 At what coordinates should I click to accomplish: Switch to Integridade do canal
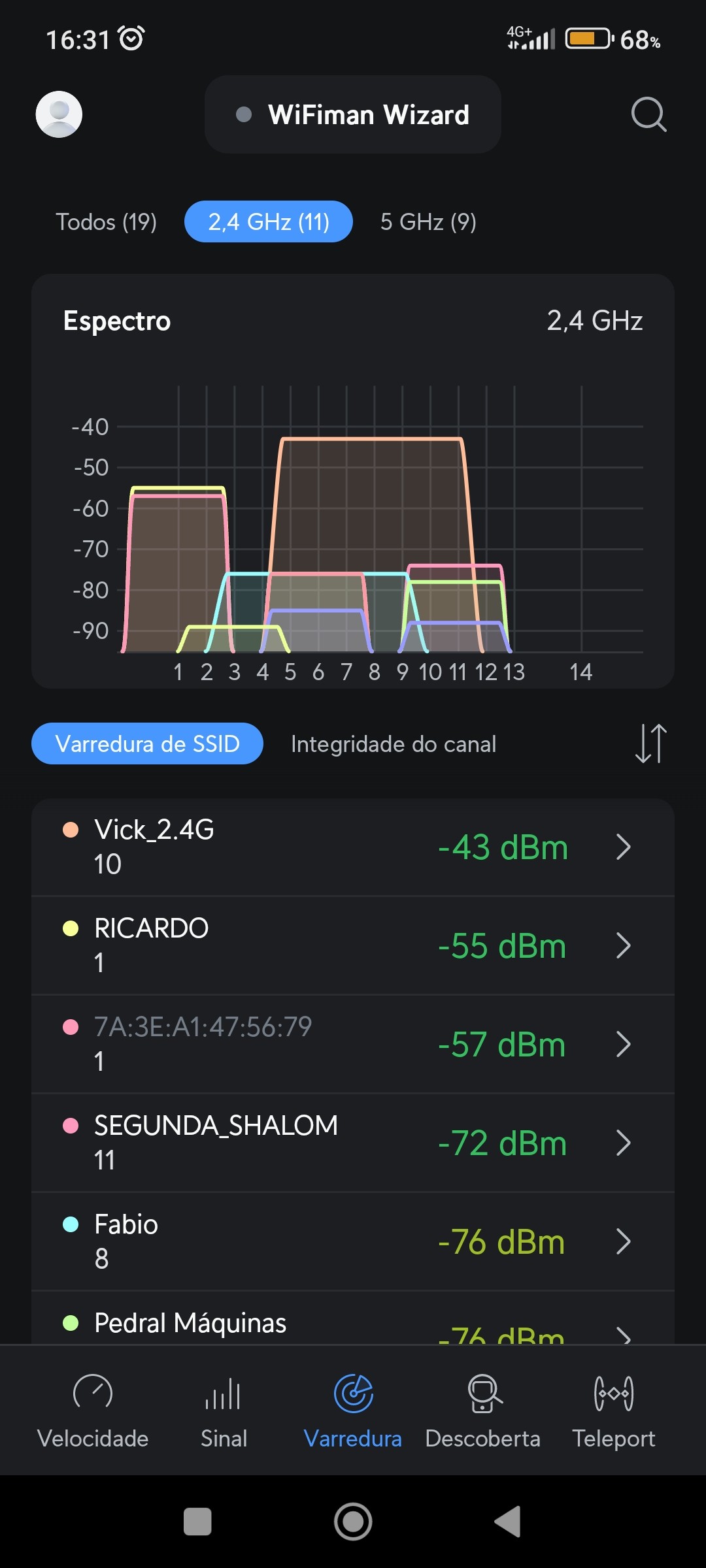click(394, 744)
